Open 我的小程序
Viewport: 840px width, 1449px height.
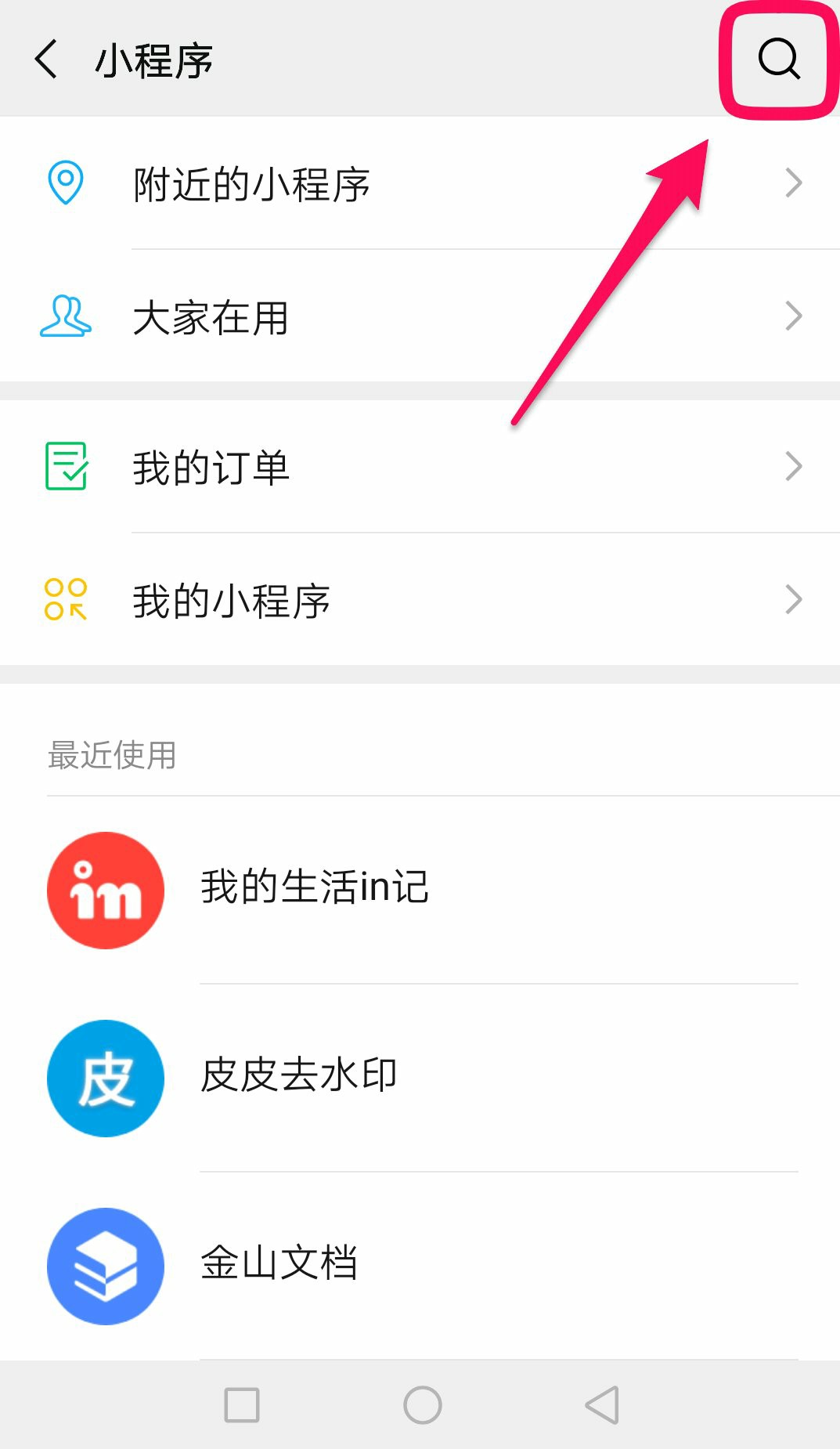[x=420, y=600]
